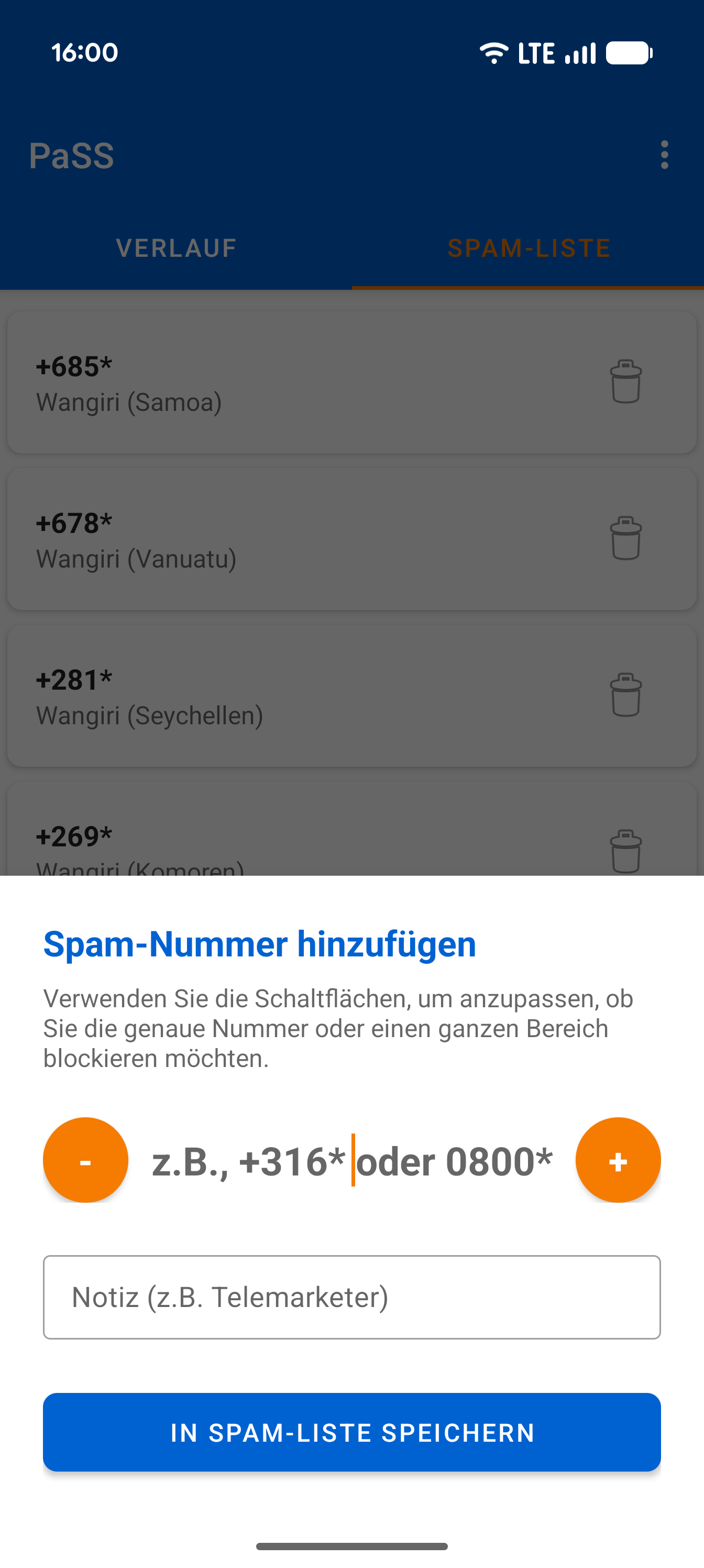Open the overflow menu next to PaSS
The height and width of the screenshot is (1568, 704).
pyautogui.click(x=664, y=155)
